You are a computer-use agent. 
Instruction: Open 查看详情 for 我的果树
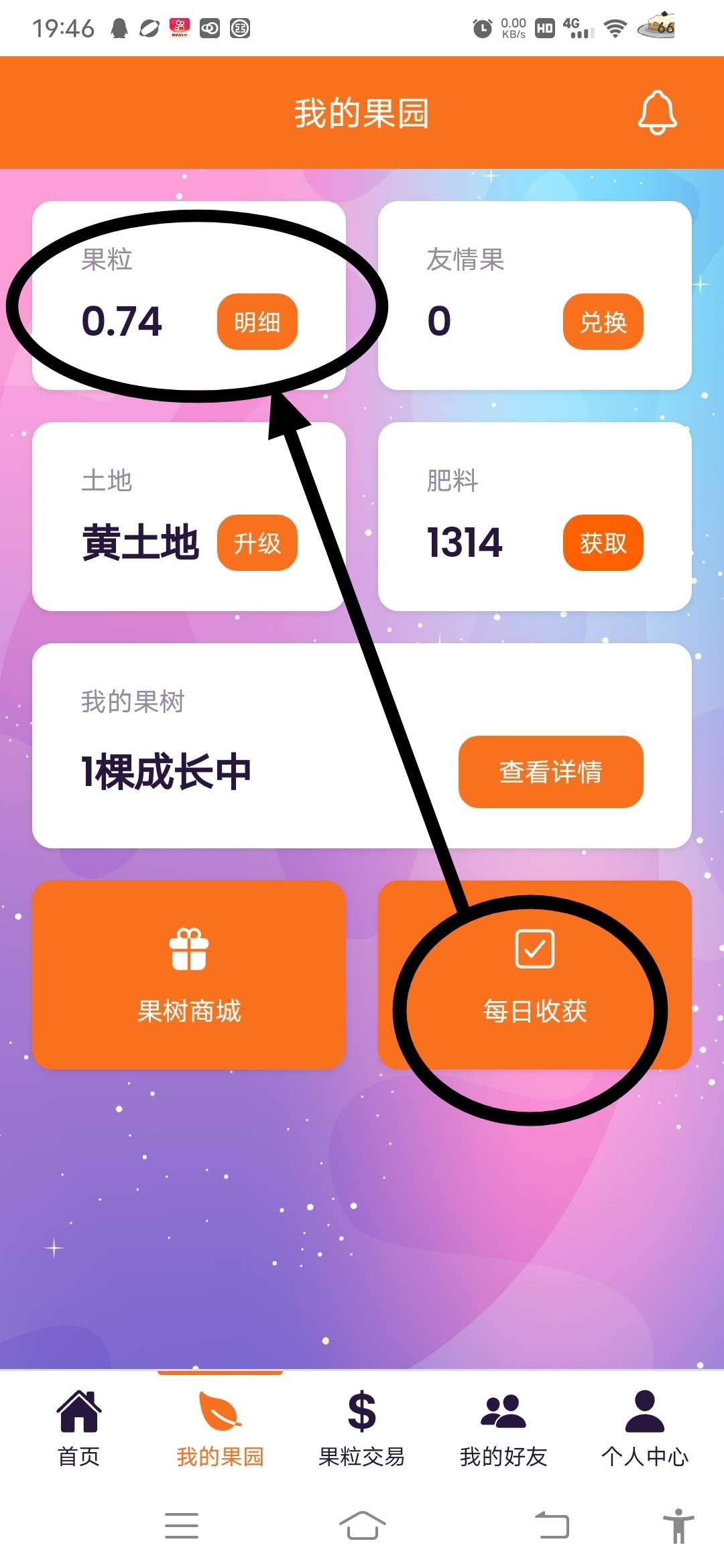(x=550, y=772)
